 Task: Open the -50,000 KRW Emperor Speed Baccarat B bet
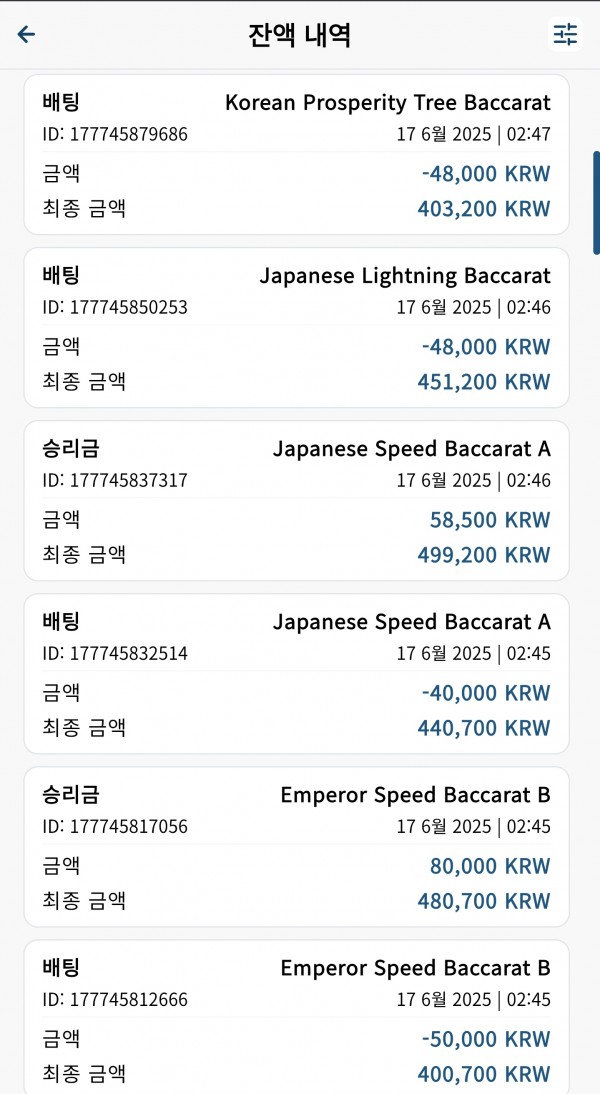[x=297, y=1017]
